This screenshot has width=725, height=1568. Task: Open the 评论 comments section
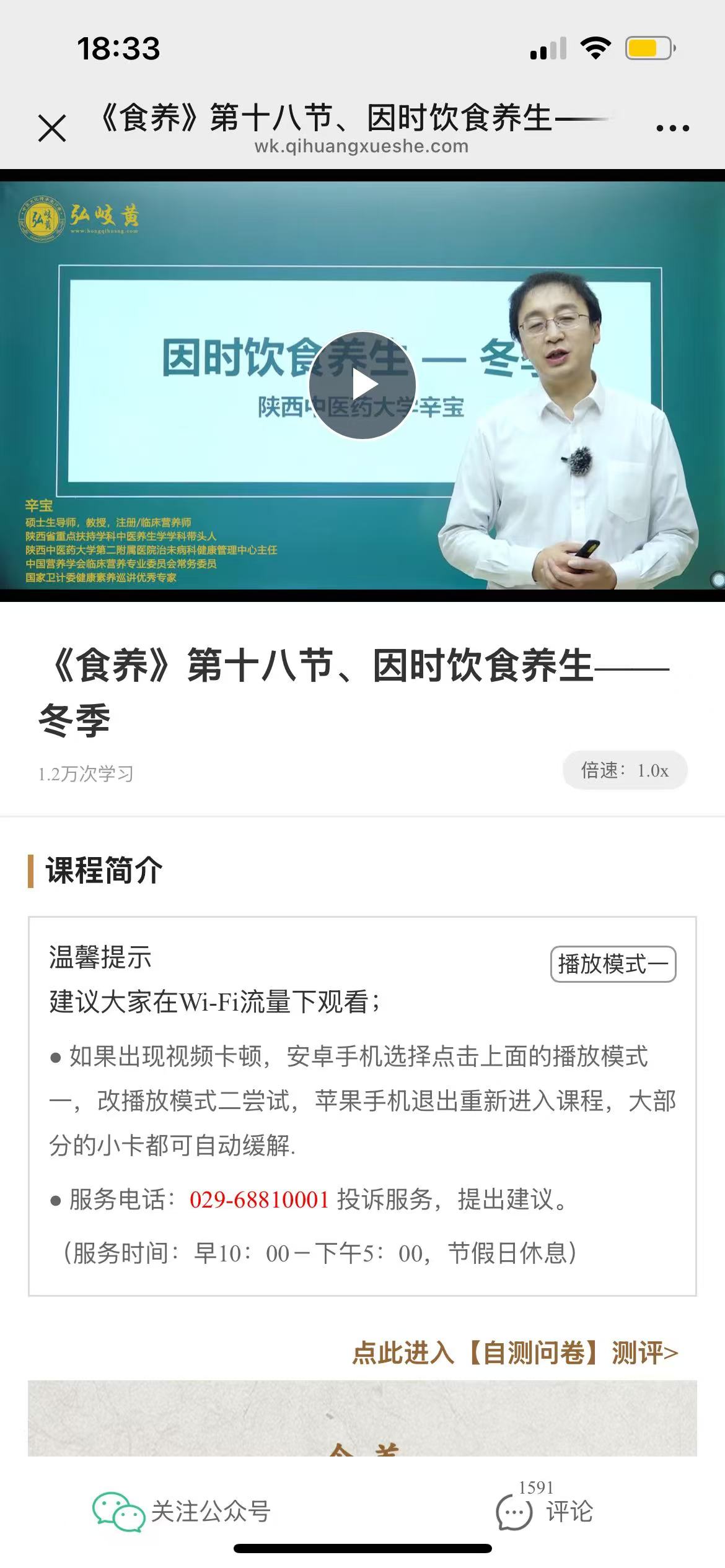click(545, 1512)
